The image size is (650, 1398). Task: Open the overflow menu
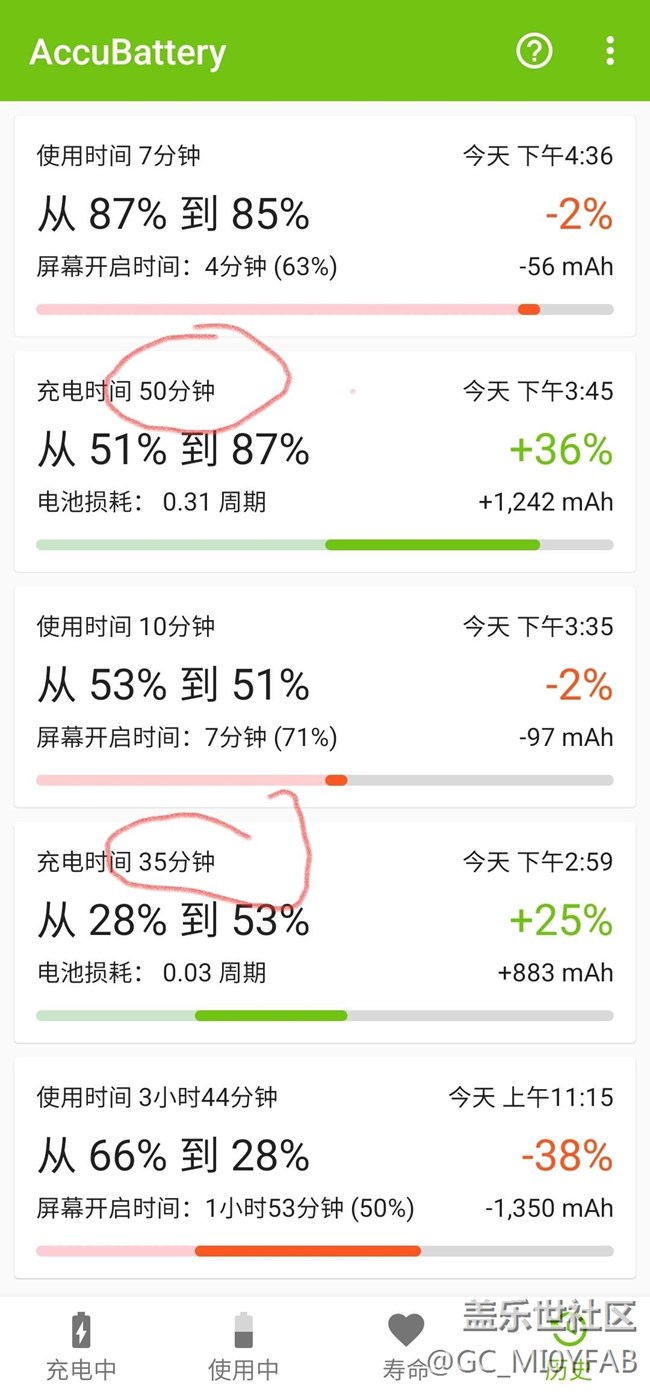pyautogui.click(x=610, y=51)
